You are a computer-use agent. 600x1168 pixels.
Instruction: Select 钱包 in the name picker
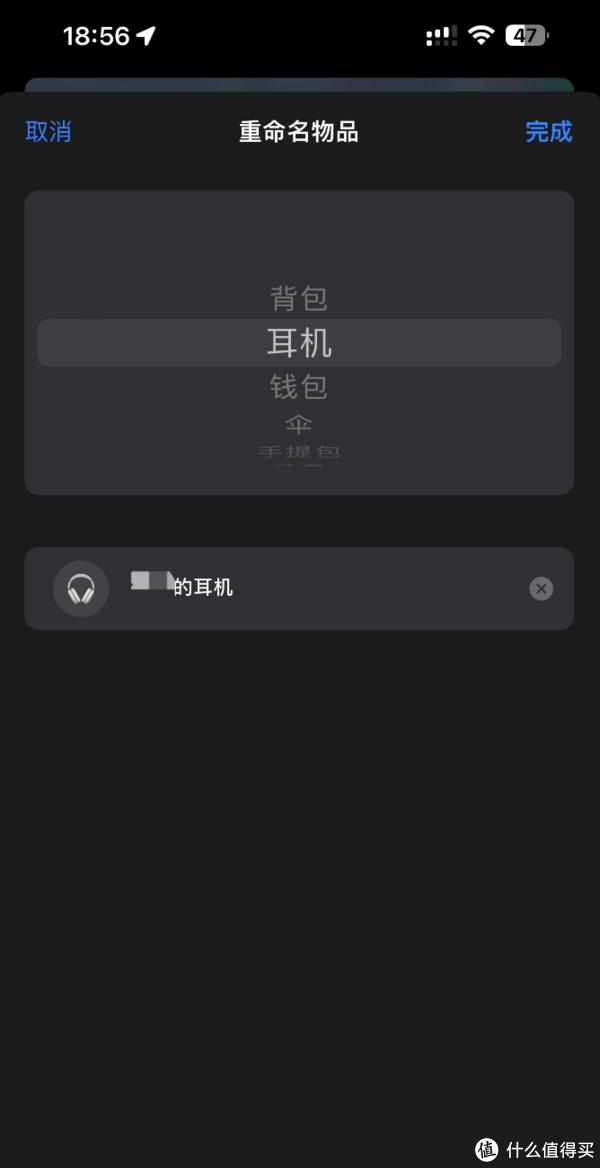[299, 386]
